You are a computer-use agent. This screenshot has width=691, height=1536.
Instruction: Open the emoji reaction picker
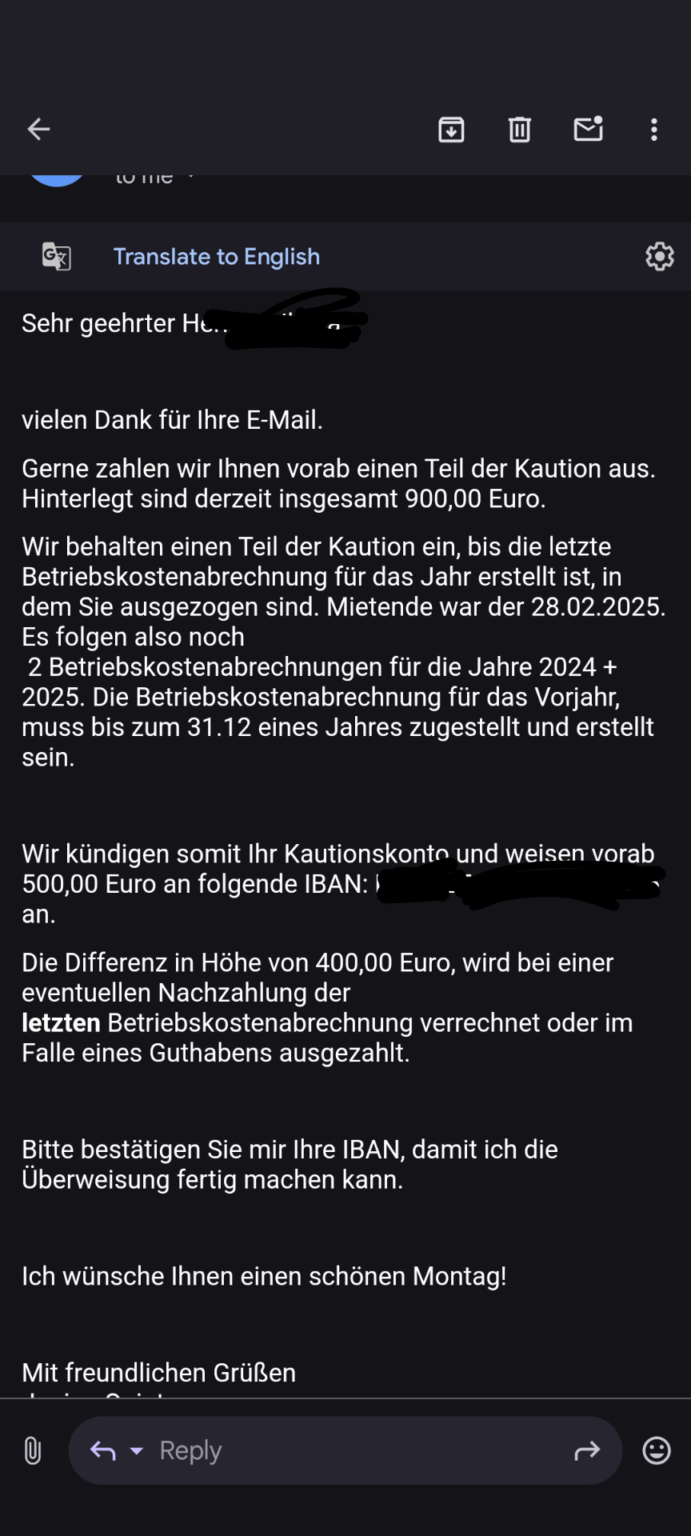[x=656, y=1450]
